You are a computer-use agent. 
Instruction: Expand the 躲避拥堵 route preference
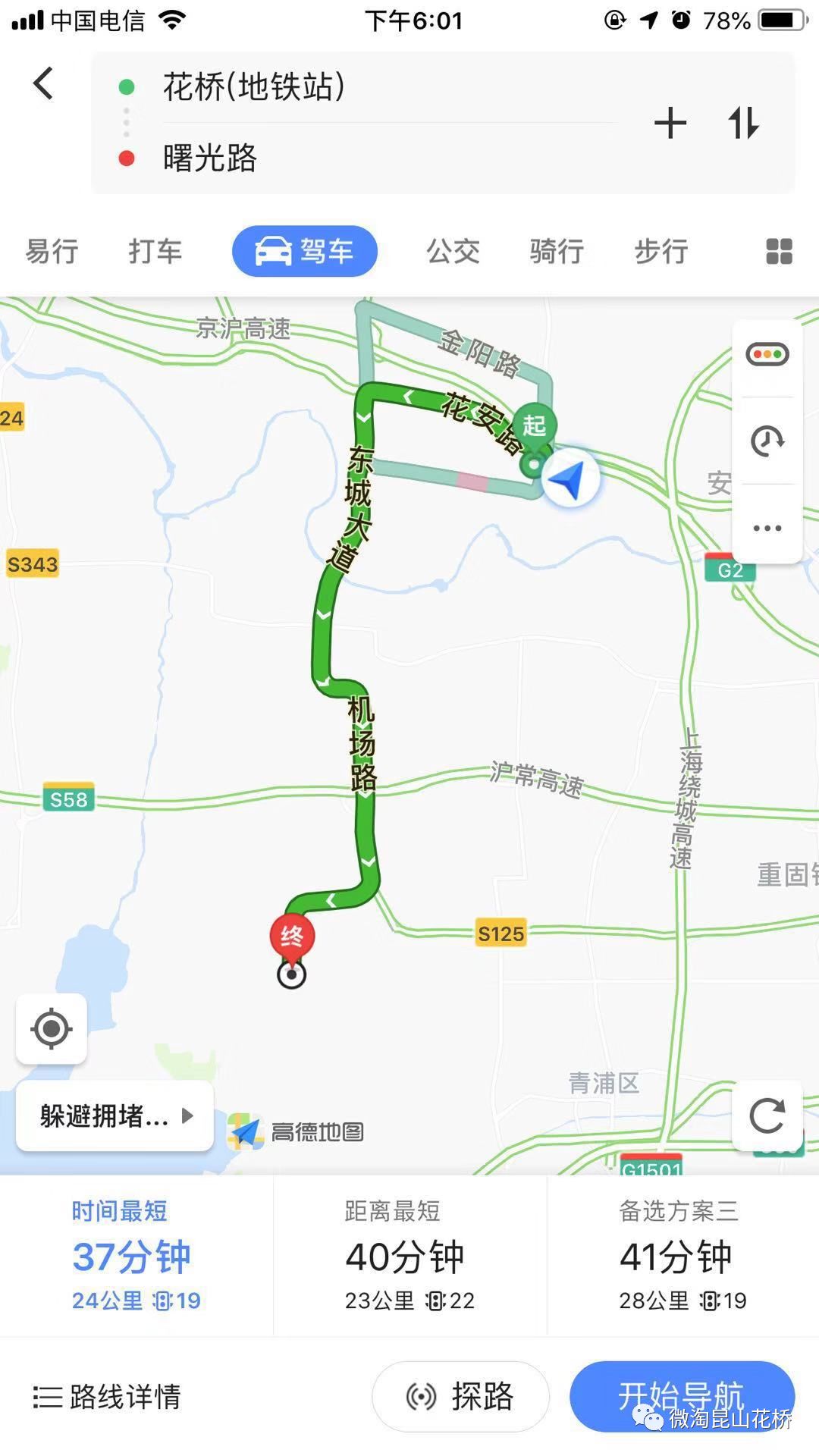point(115,1116)
